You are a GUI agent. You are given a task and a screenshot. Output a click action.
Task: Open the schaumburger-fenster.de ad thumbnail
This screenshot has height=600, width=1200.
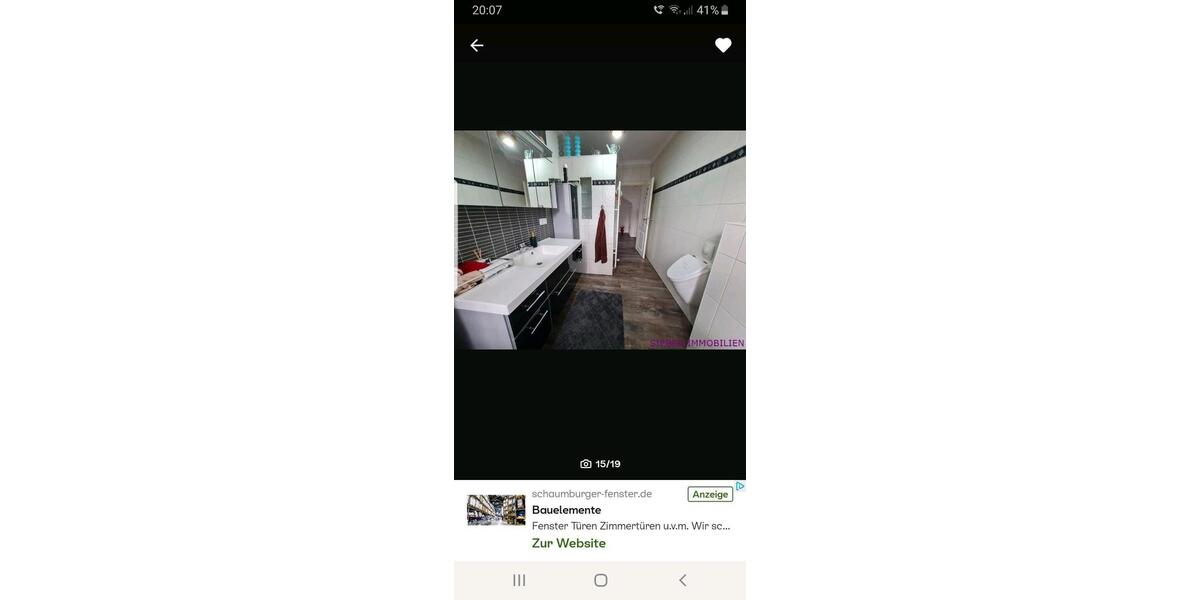[x=496, y=510]
